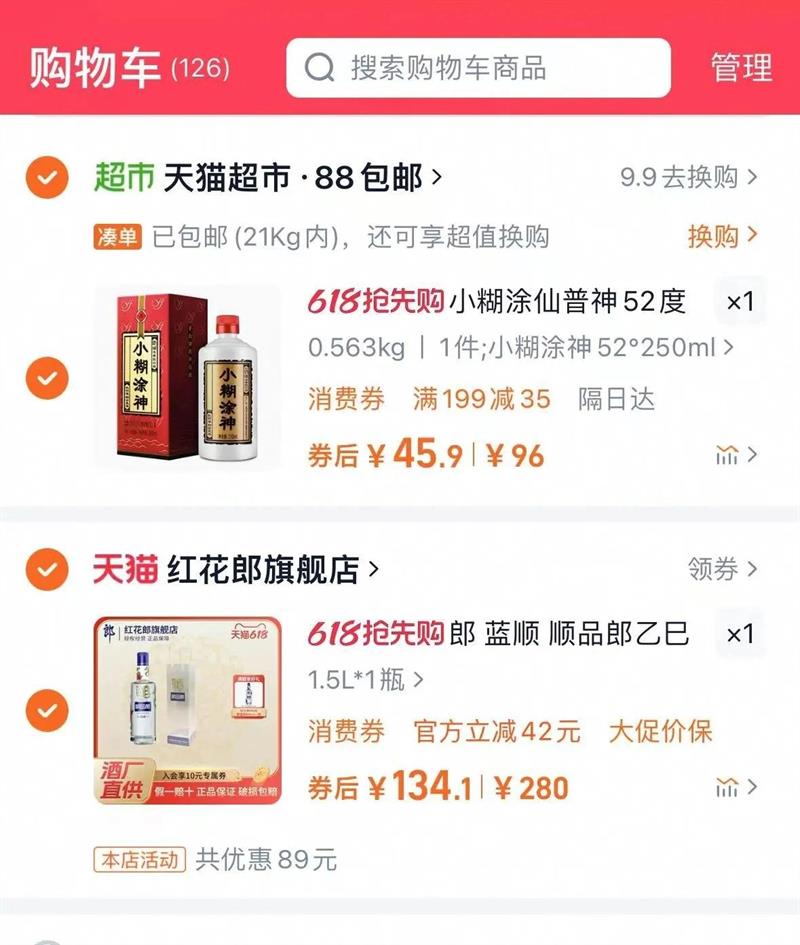
Task: Tap the shopping cart search box
Action: pyautogui.click(x=478, y=68)
